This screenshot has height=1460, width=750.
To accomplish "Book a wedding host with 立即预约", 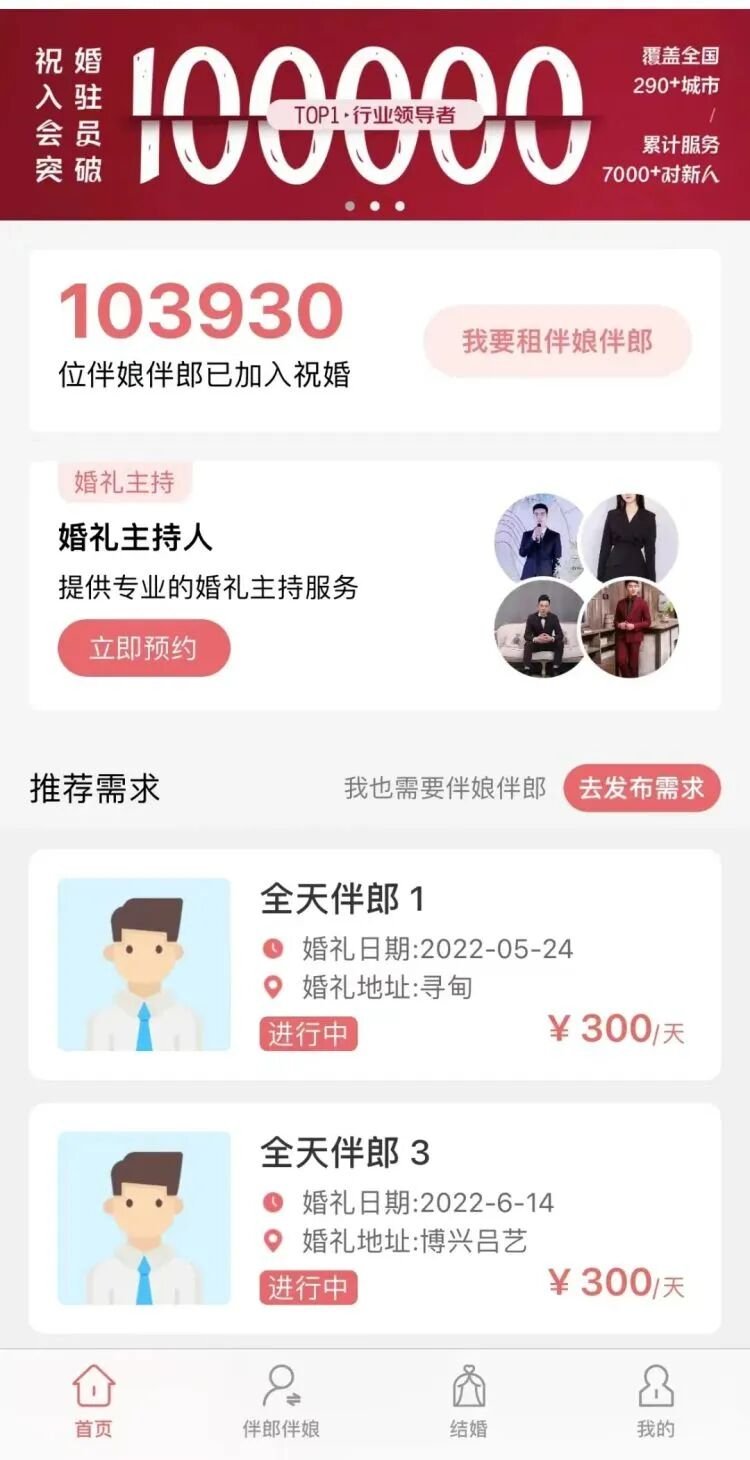I will click(144, 648).
